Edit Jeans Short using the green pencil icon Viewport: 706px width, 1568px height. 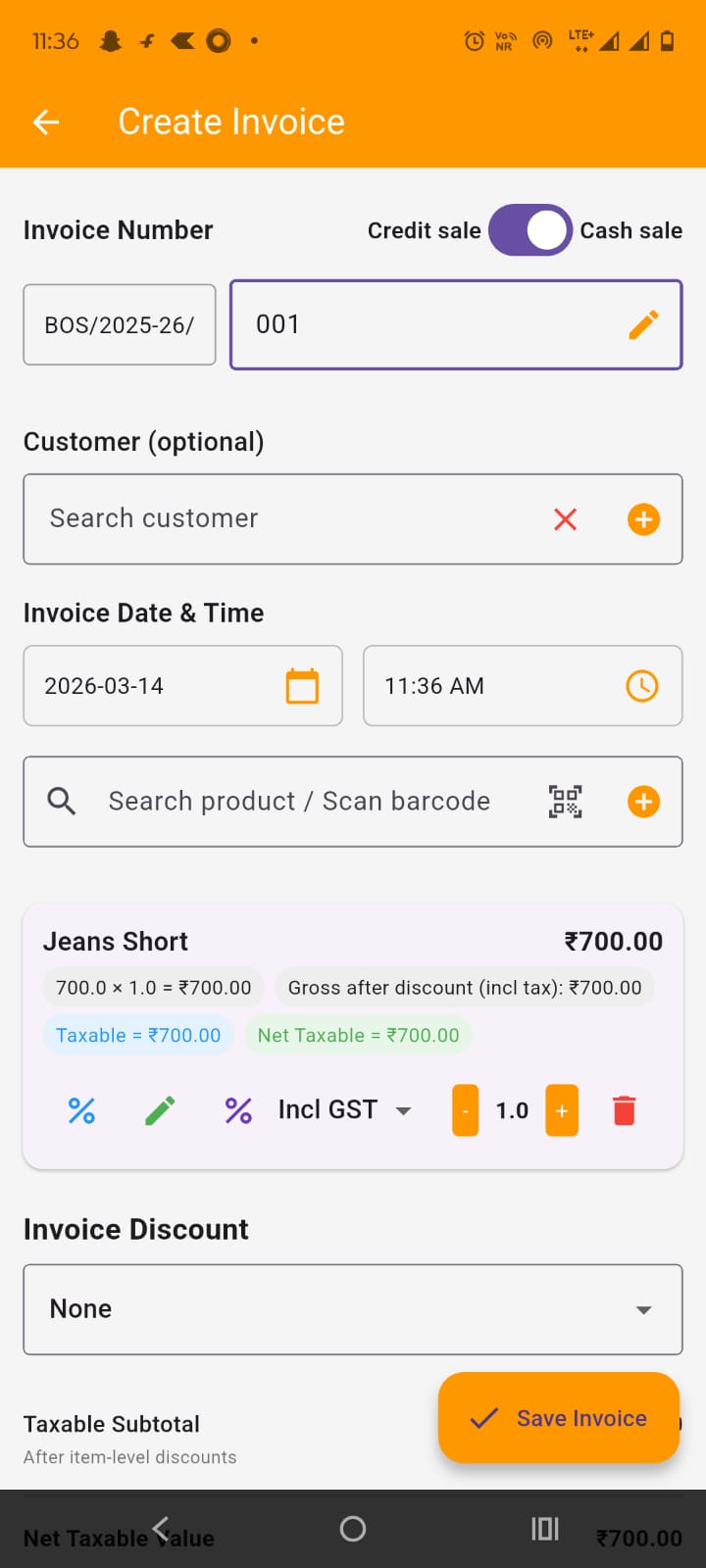(159, 1109)
